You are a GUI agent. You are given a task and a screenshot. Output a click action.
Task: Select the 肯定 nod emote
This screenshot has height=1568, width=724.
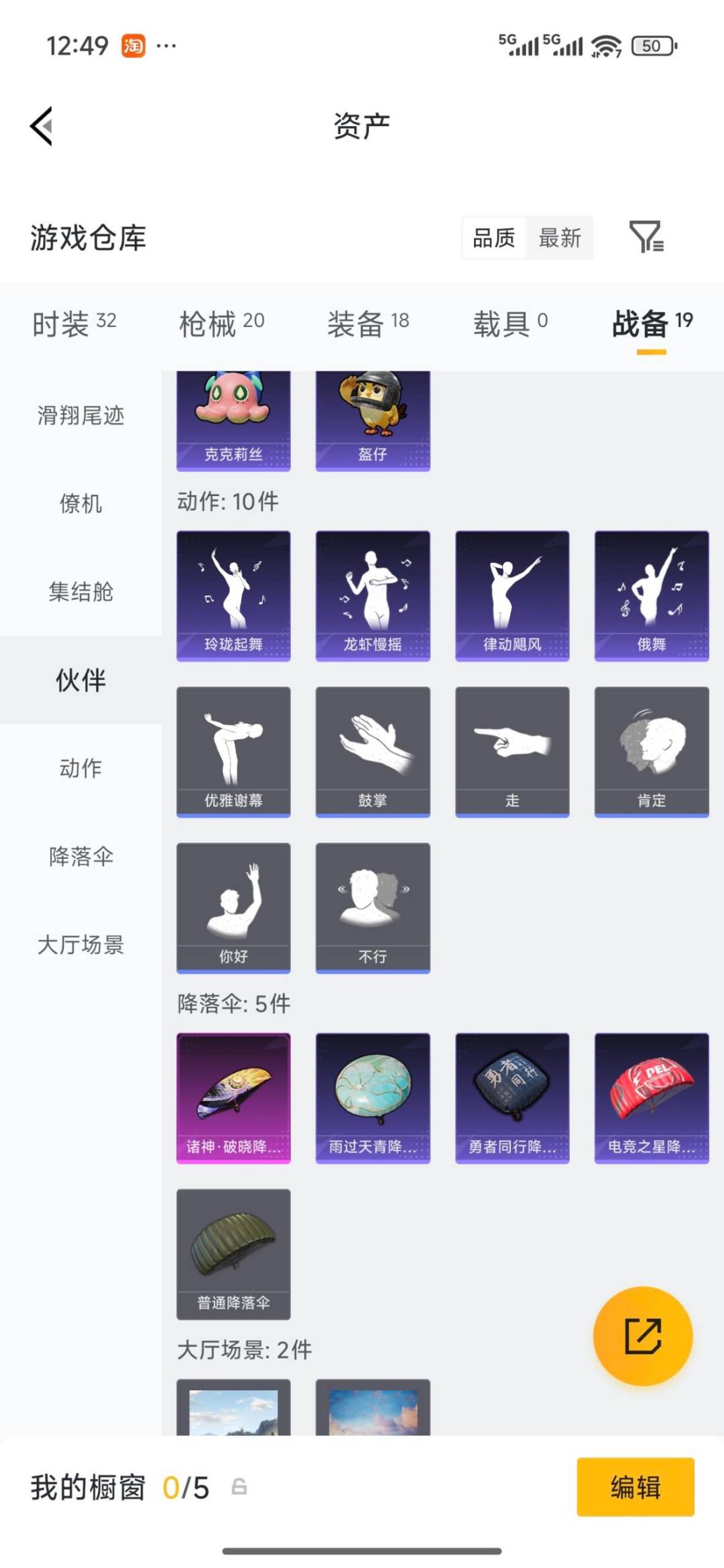click(651, 751)
